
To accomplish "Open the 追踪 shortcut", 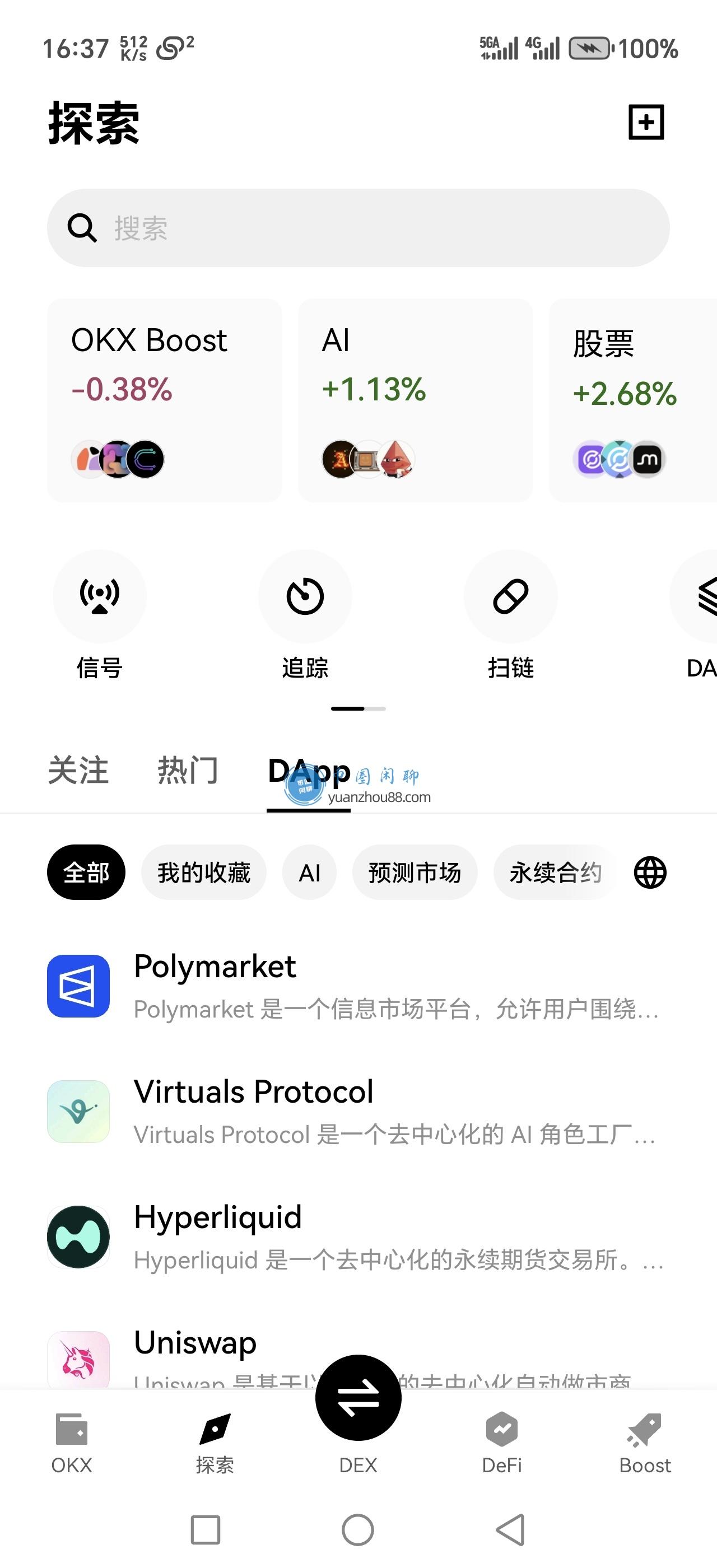I will (305, 615).
